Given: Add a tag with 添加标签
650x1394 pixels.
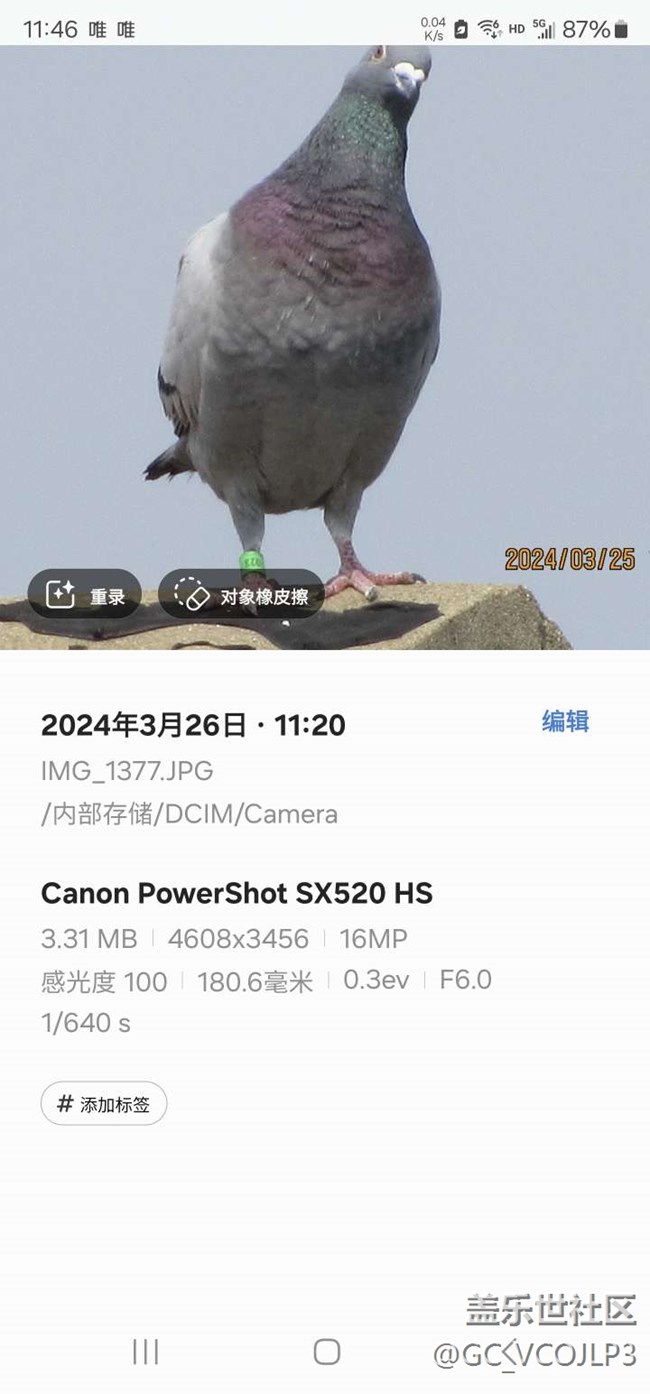Looking at the screenshot, I should point(104,1104).
